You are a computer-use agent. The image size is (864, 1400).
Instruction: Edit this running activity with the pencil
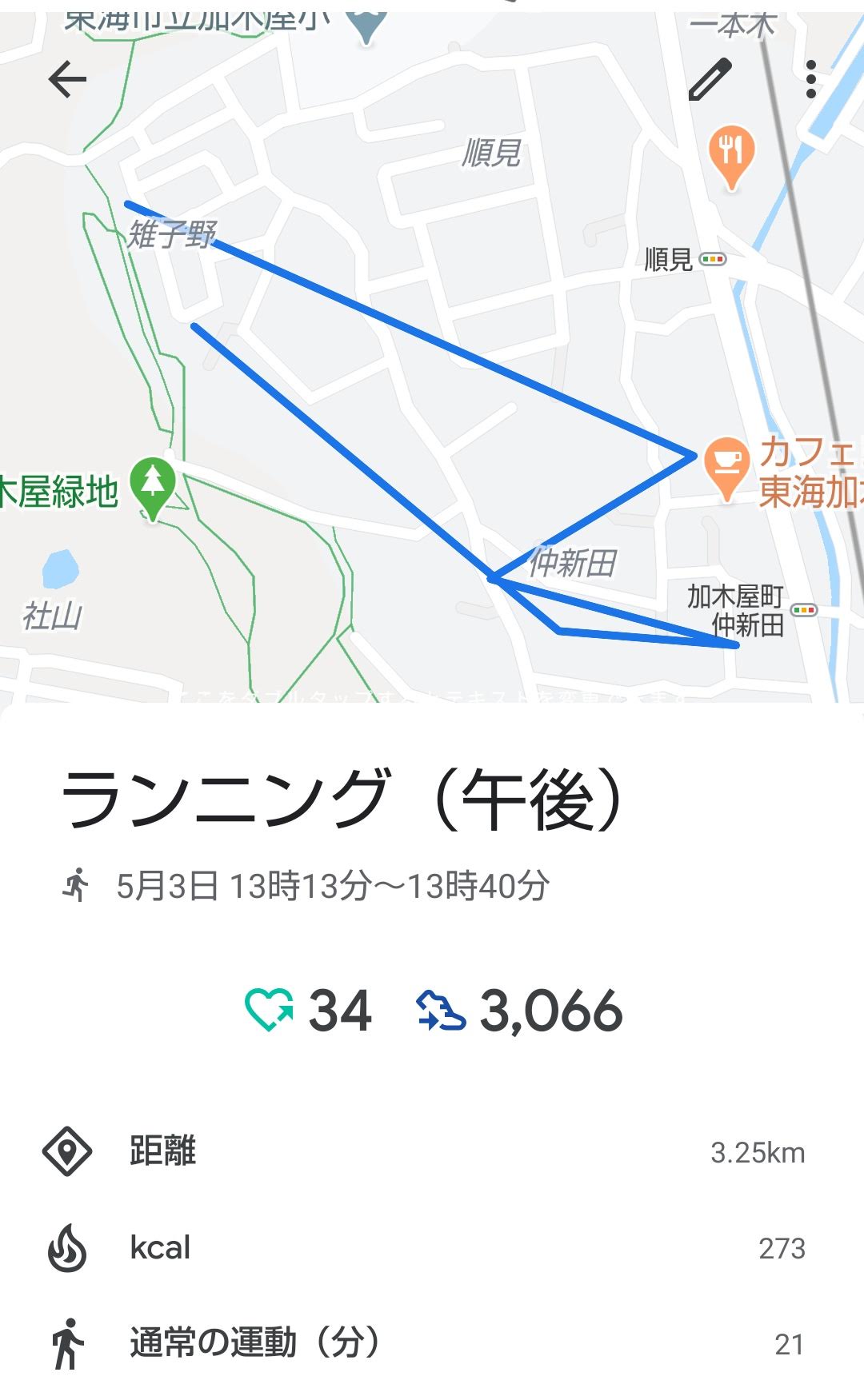tap(710, 79)
